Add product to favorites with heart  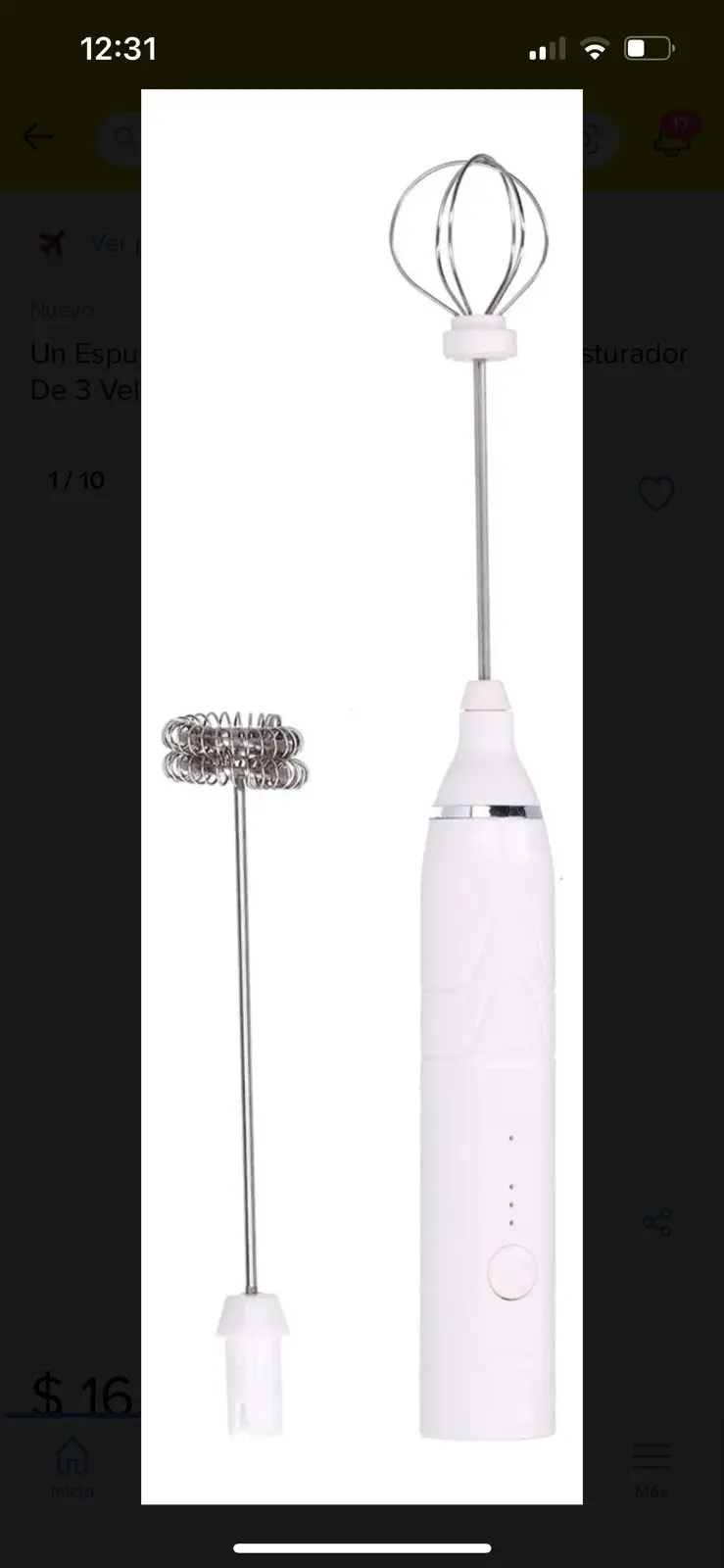pyautogui.click(x=655, y=493)
